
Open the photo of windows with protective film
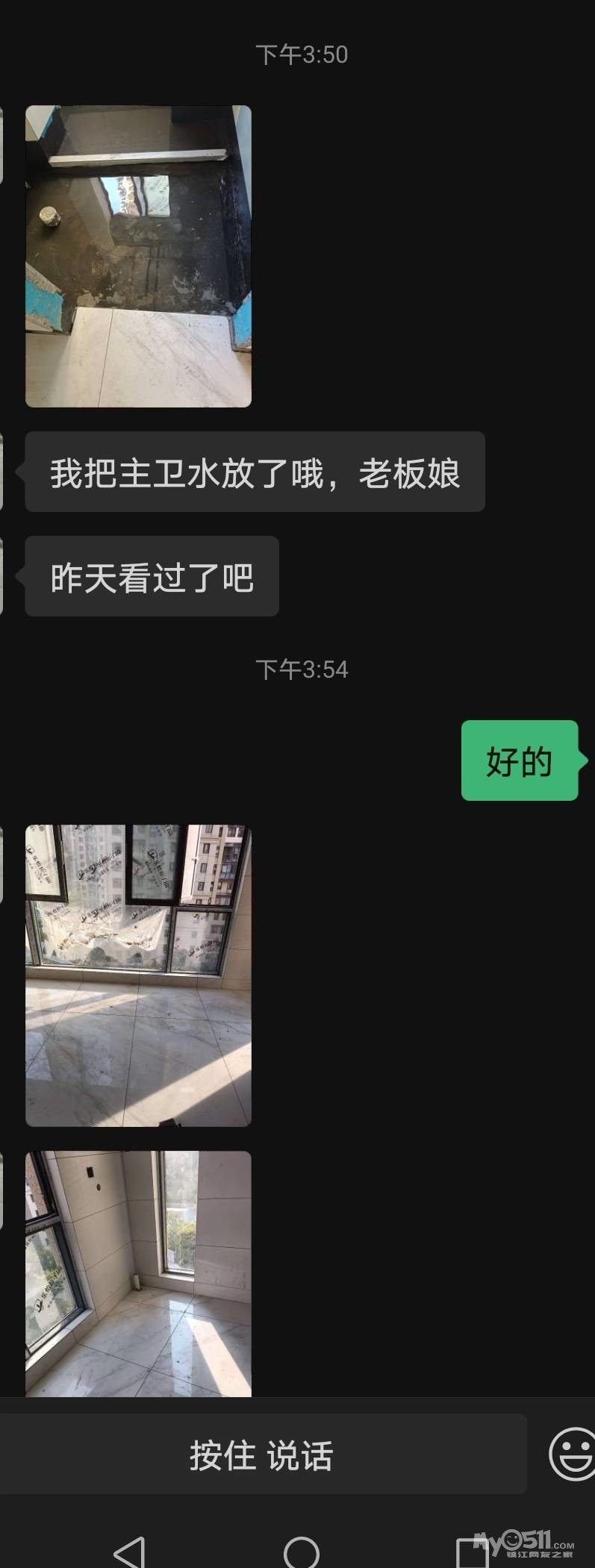click(138, 975)
